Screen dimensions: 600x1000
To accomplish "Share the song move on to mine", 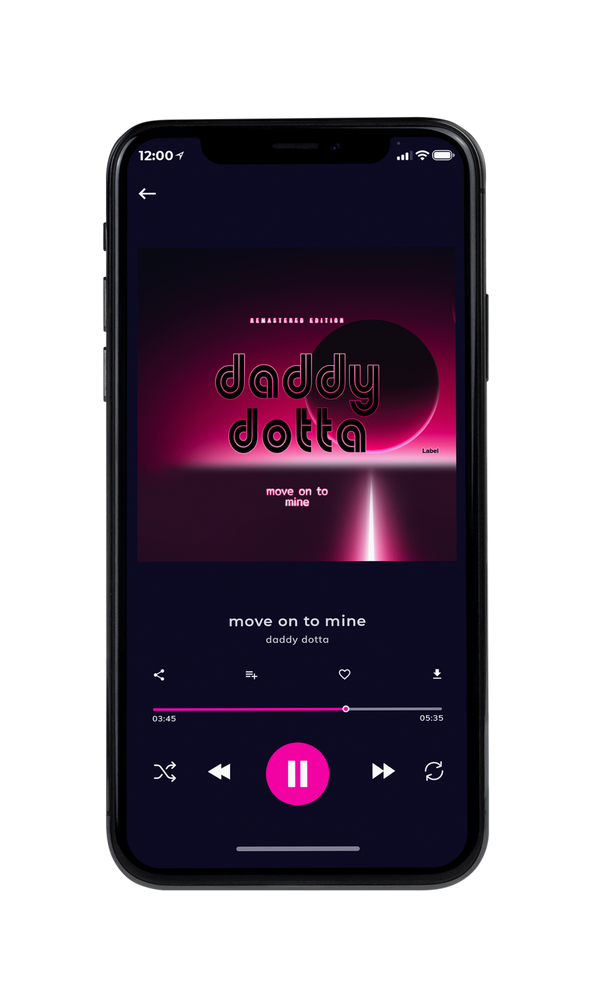I will tap(159, 675).
